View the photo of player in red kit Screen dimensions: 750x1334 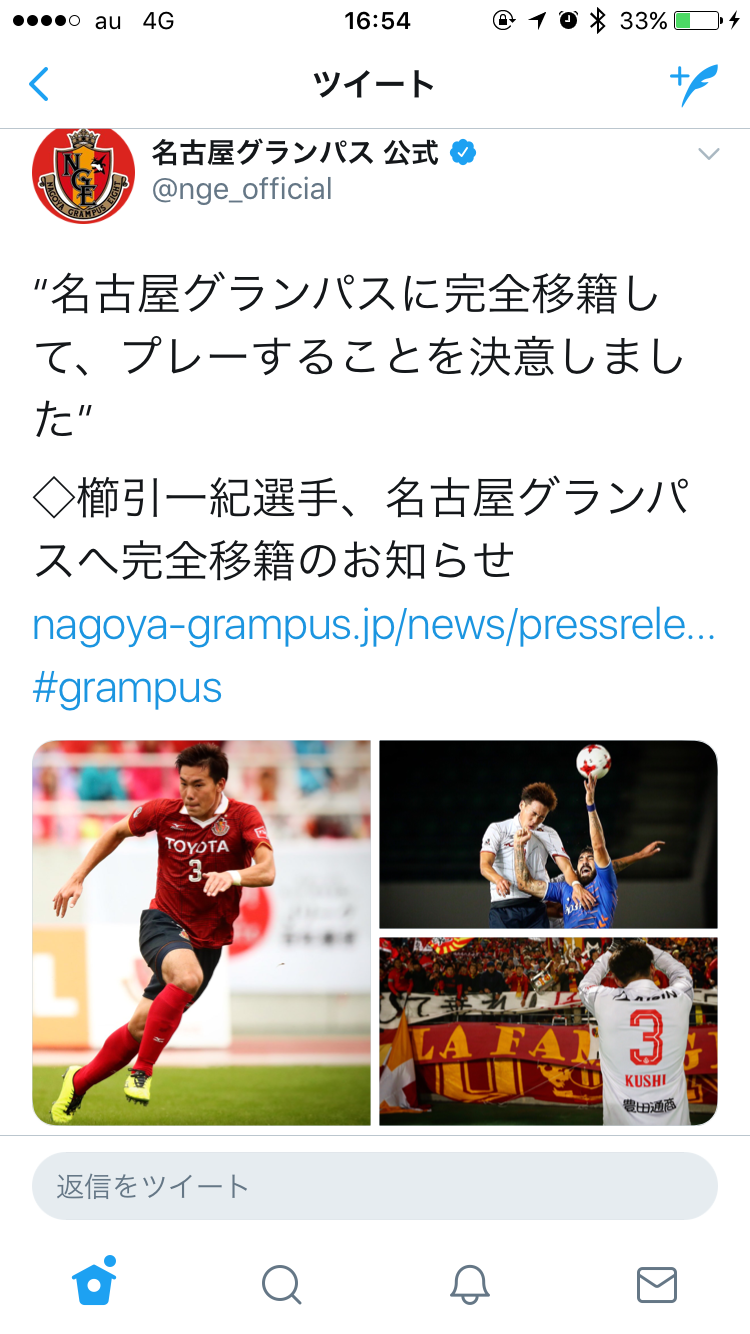(201, 933)
